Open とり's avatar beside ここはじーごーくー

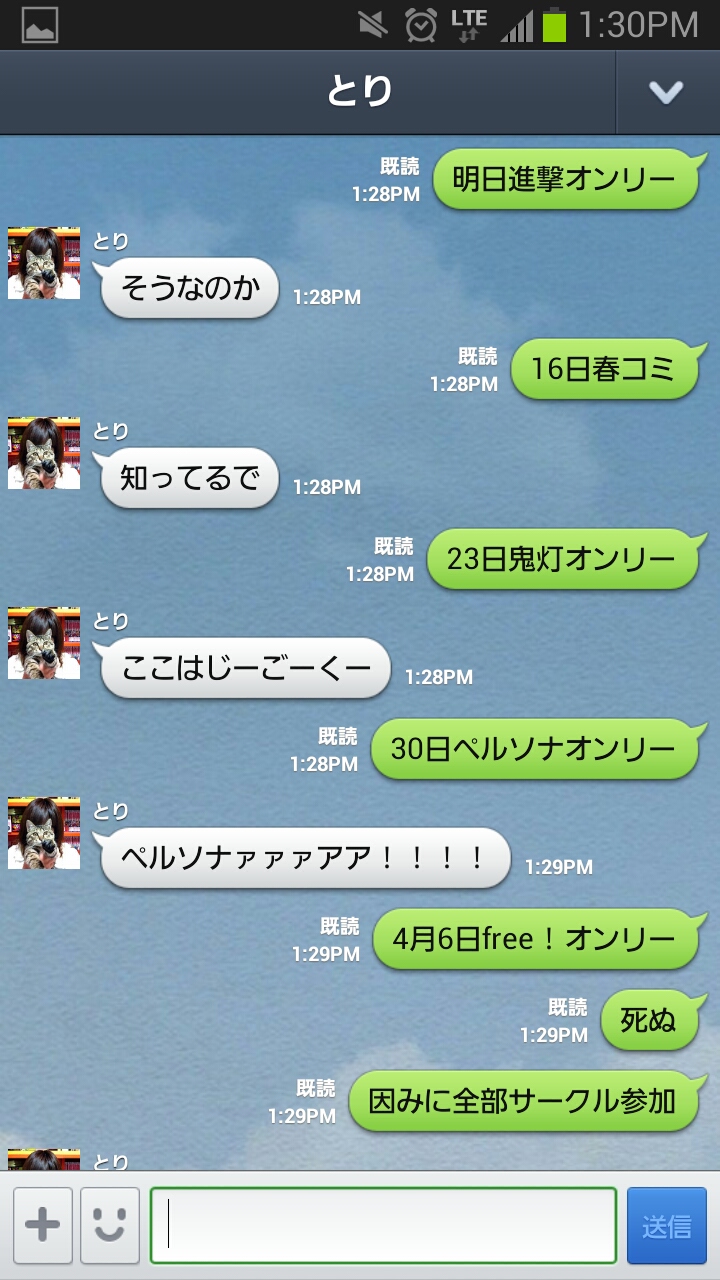[44, 643]
